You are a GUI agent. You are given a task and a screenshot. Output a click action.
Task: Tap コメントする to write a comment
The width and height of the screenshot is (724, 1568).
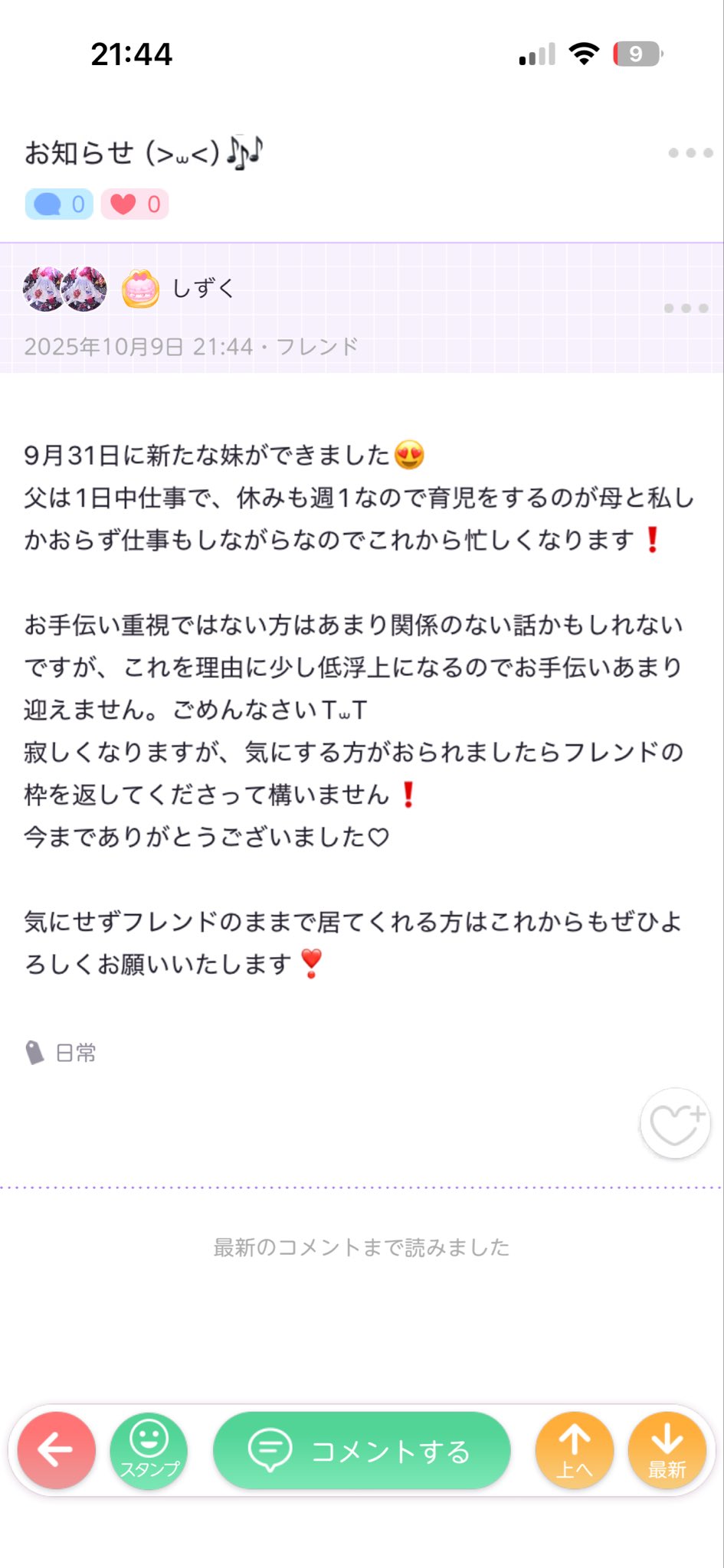coord(362,1449)
